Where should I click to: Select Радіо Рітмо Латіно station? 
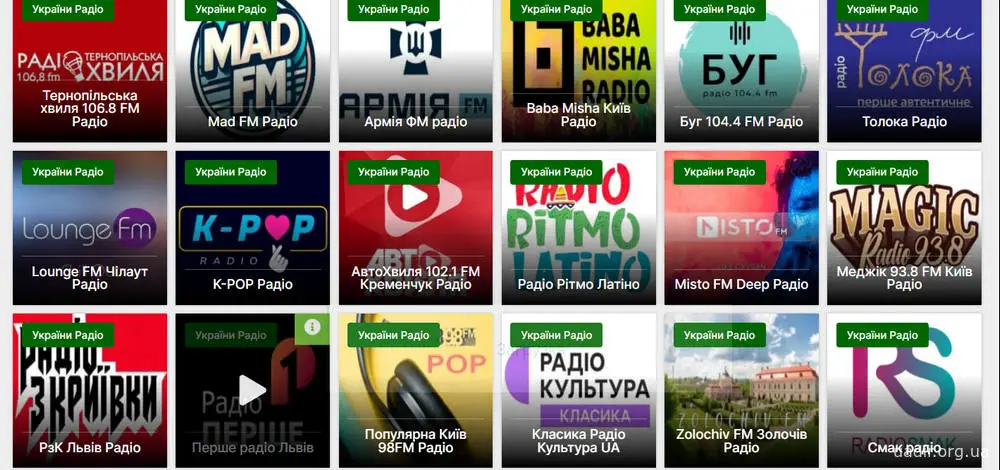(578, 235)
